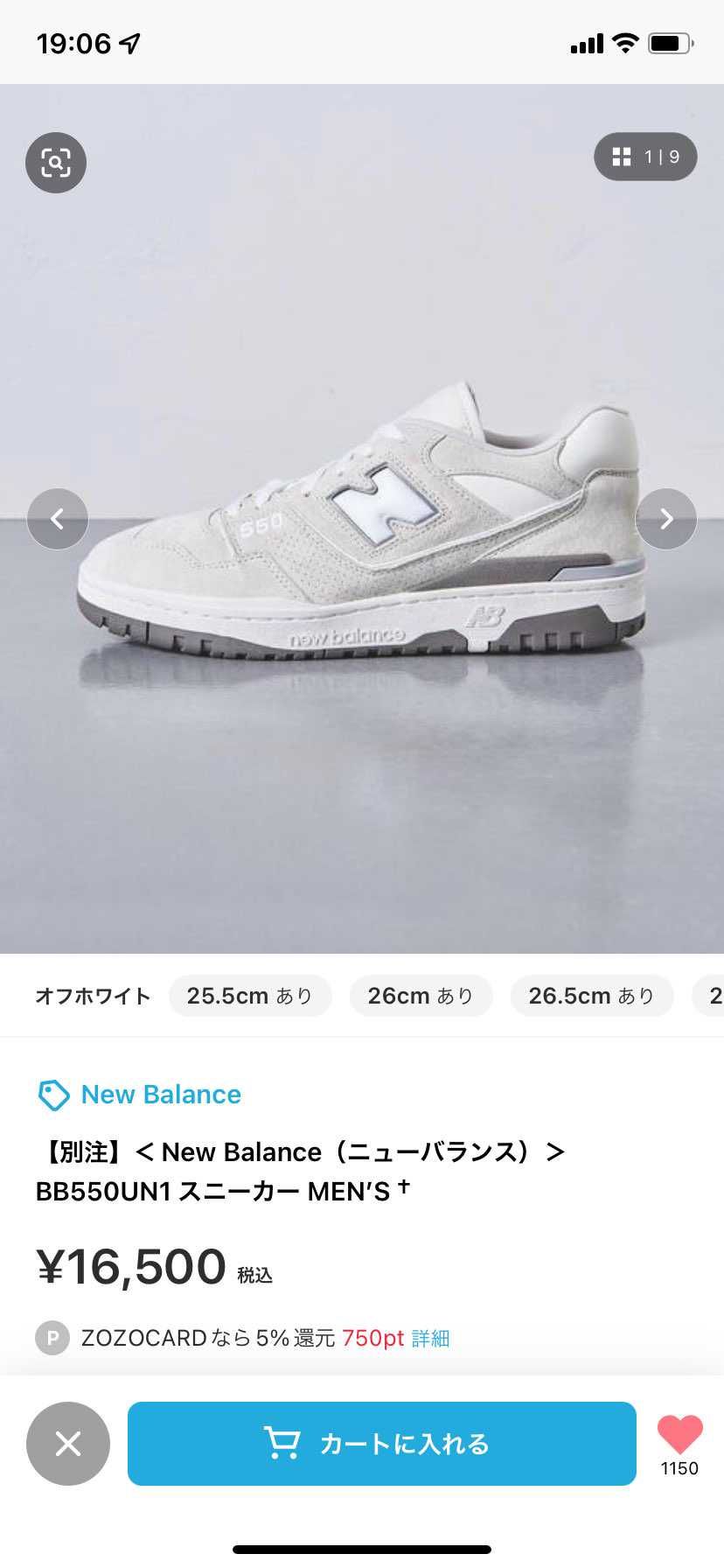Show the next product photo
Screen dimensions: 724x1568
point(666,519)
